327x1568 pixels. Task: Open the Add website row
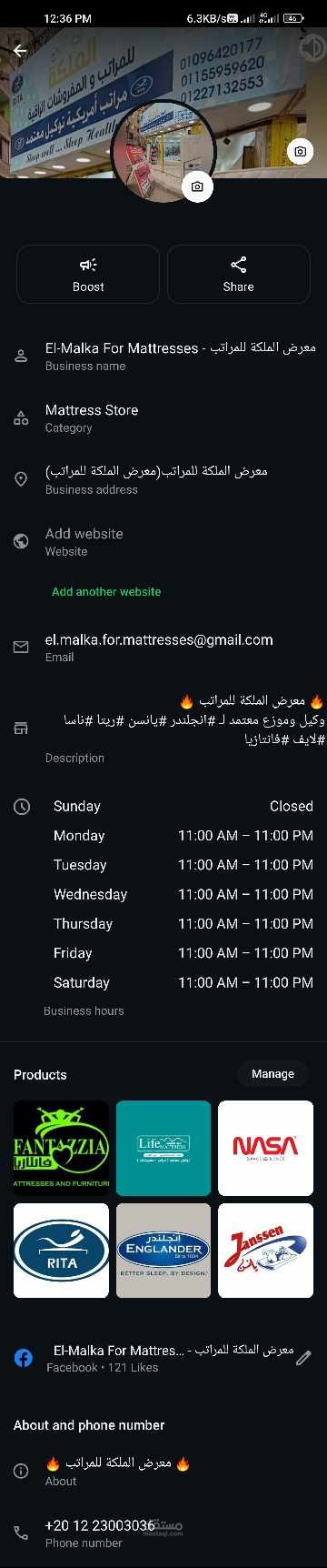(163, 541)
